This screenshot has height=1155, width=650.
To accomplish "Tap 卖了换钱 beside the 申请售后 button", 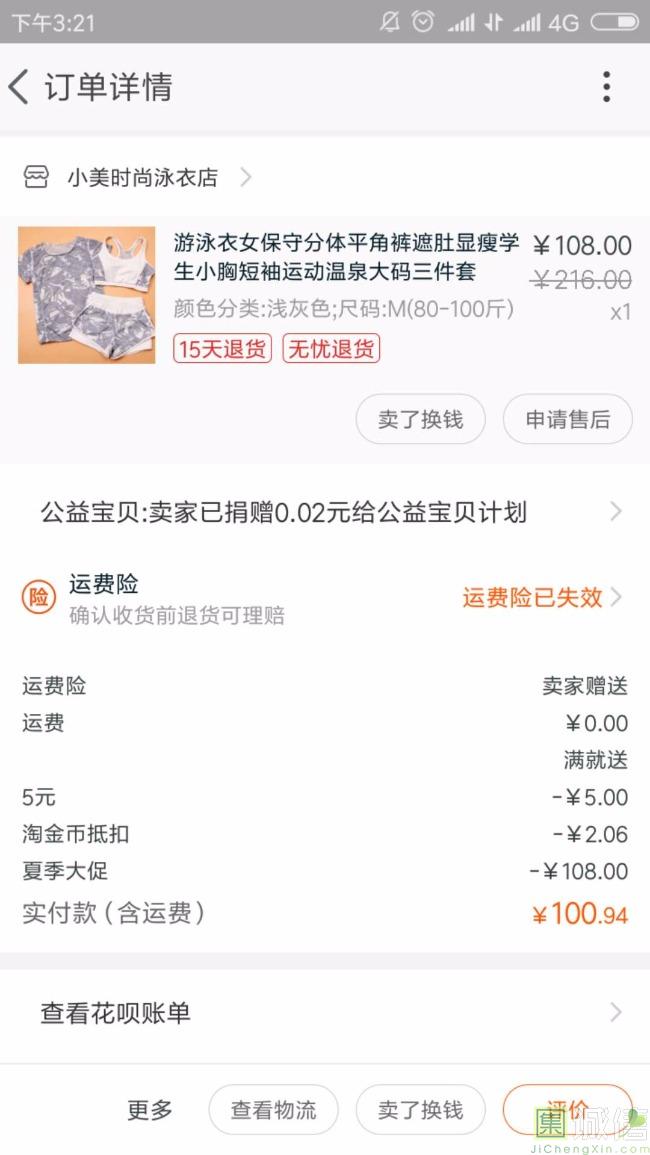I will (x=420, y=420).
